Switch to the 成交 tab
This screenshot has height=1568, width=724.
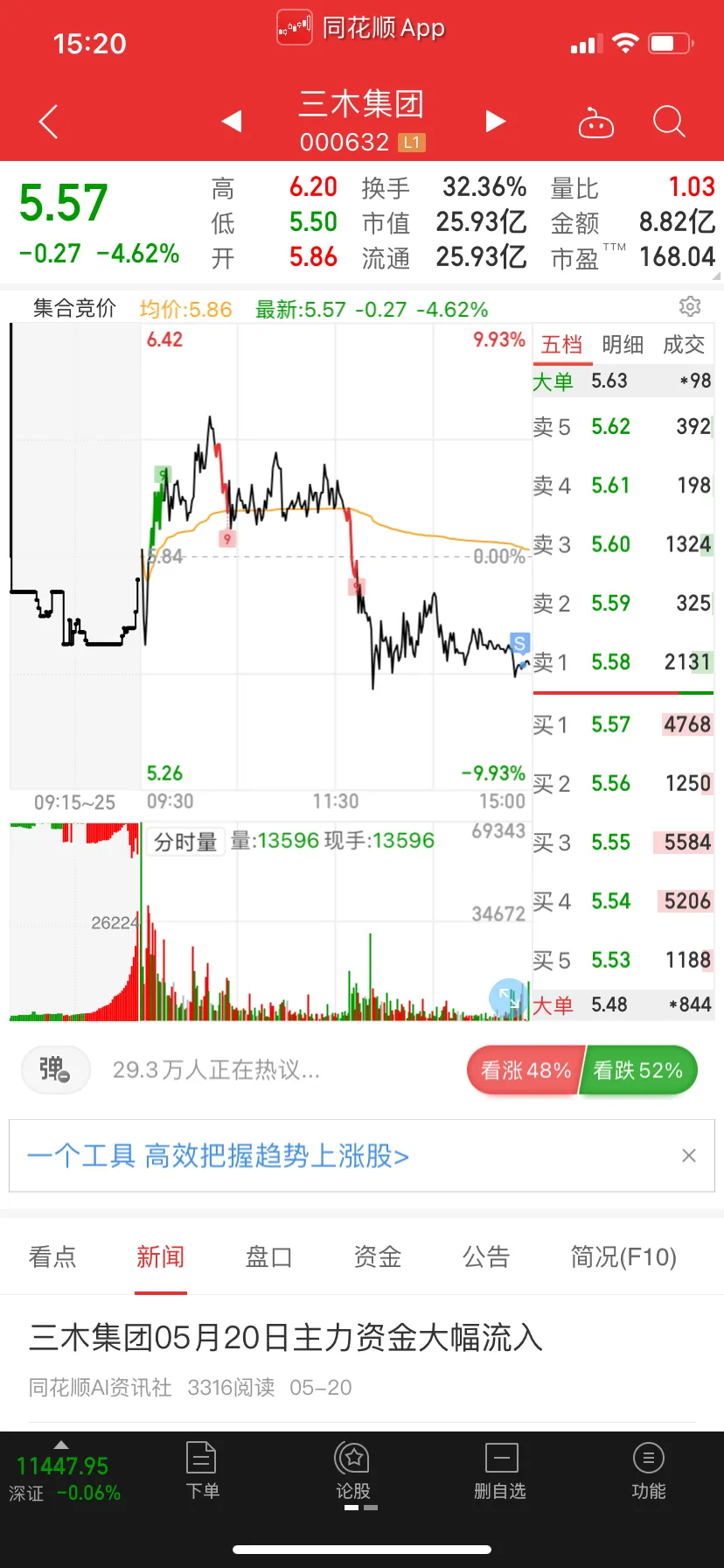(684, 345)
